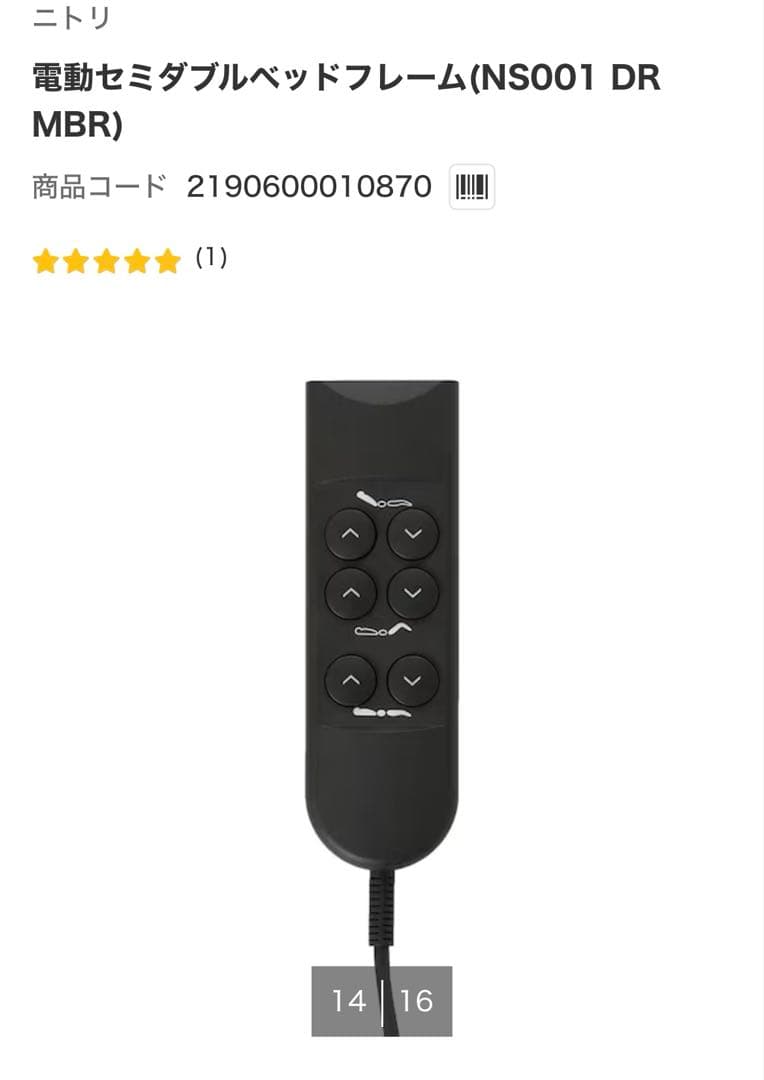The height and width of the screenshot is (1080, 764).
Task: Click the barcode icon beside the product code
Action: tap(471, 186)
